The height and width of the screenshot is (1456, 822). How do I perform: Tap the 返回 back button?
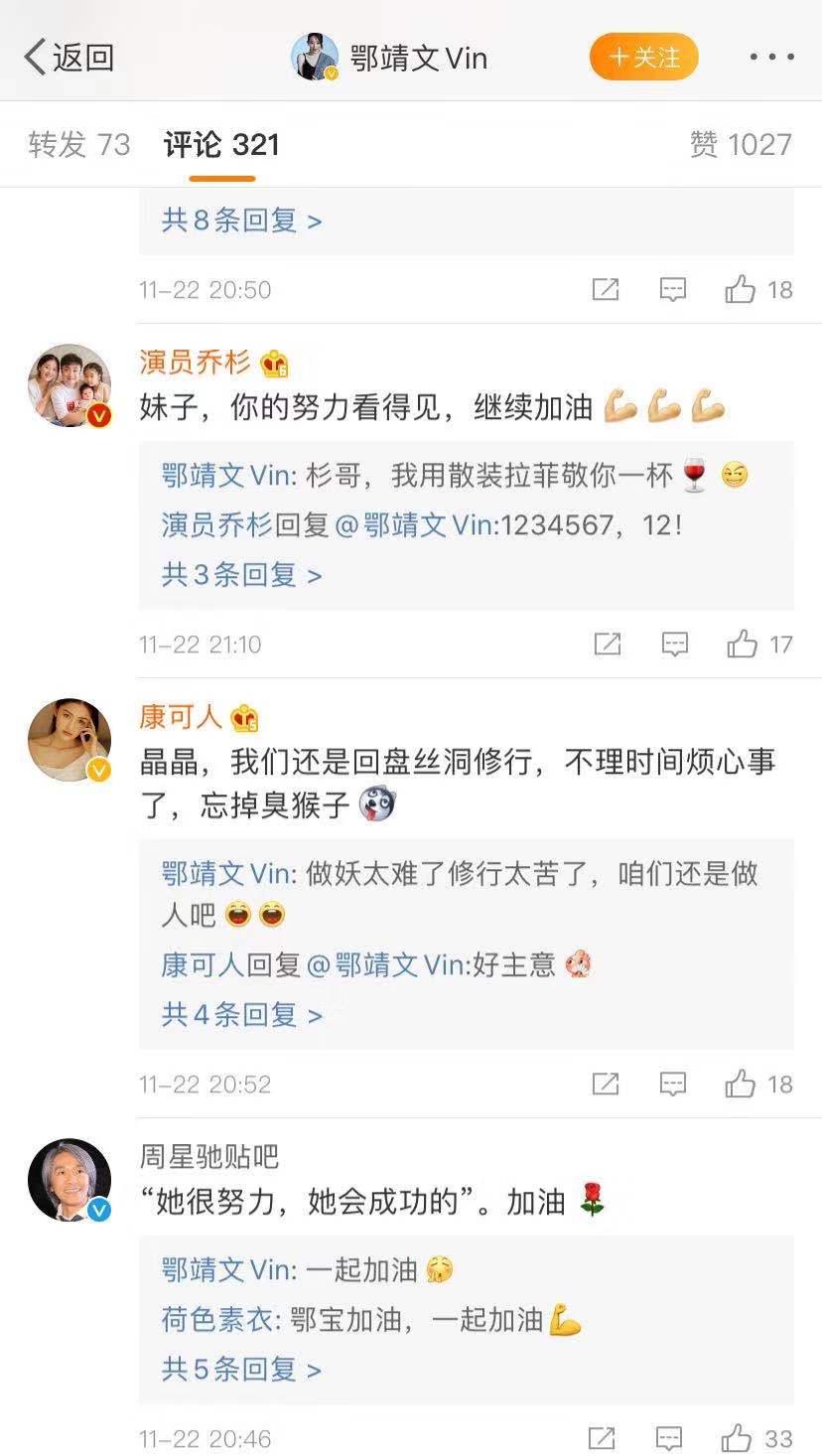pyautogui.click(x=69, y=58)
